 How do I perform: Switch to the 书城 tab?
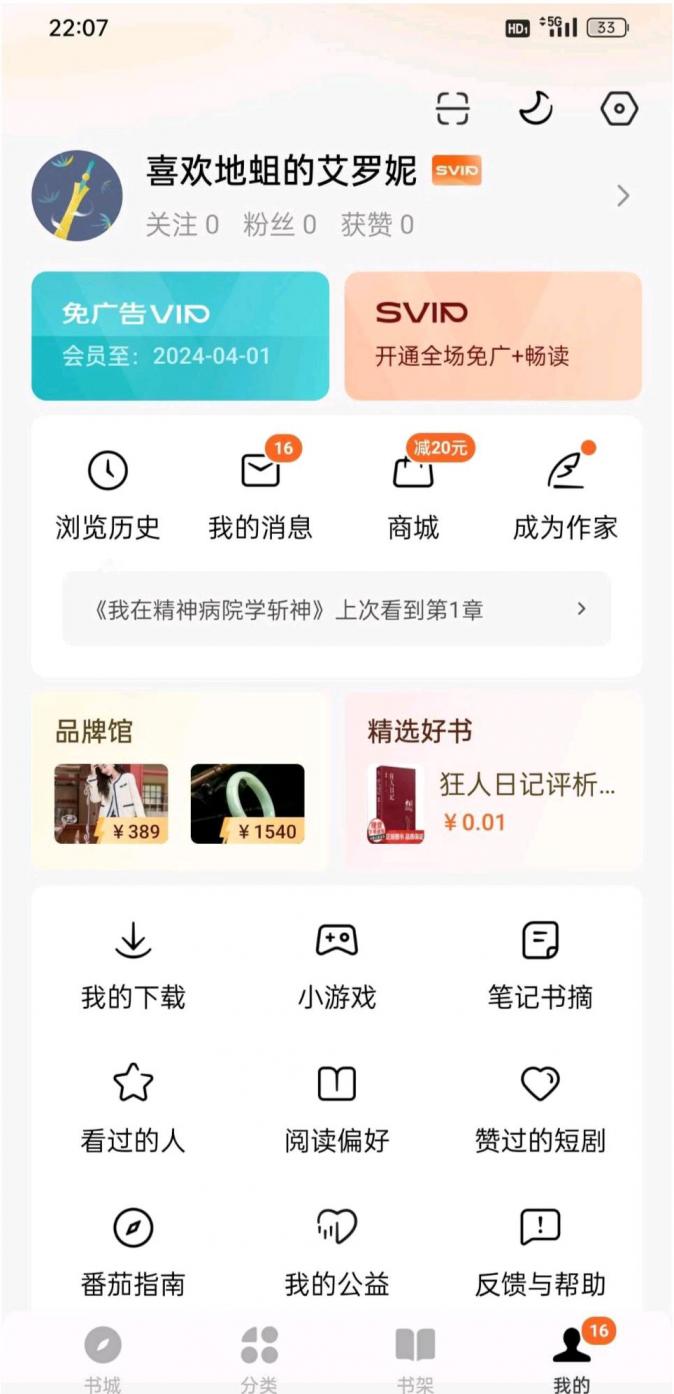pos(102,1358)
